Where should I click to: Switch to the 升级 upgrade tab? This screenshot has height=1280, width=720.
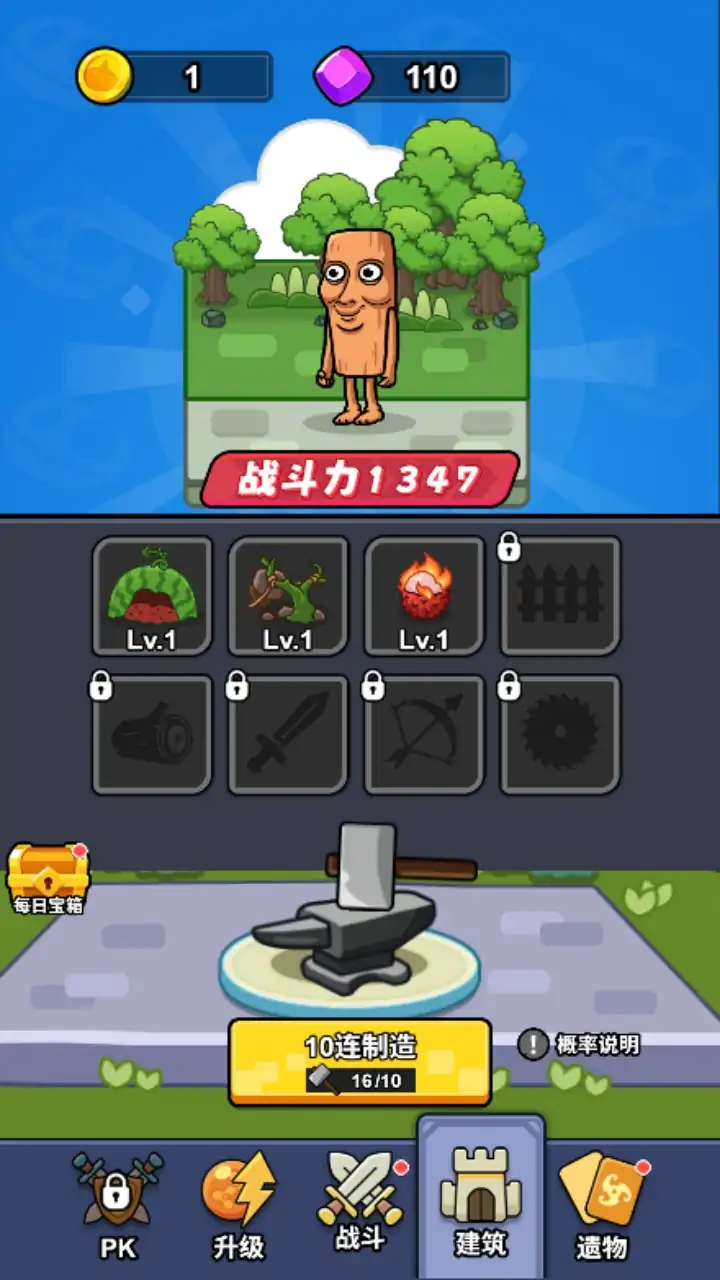(x=238, y=1205)
